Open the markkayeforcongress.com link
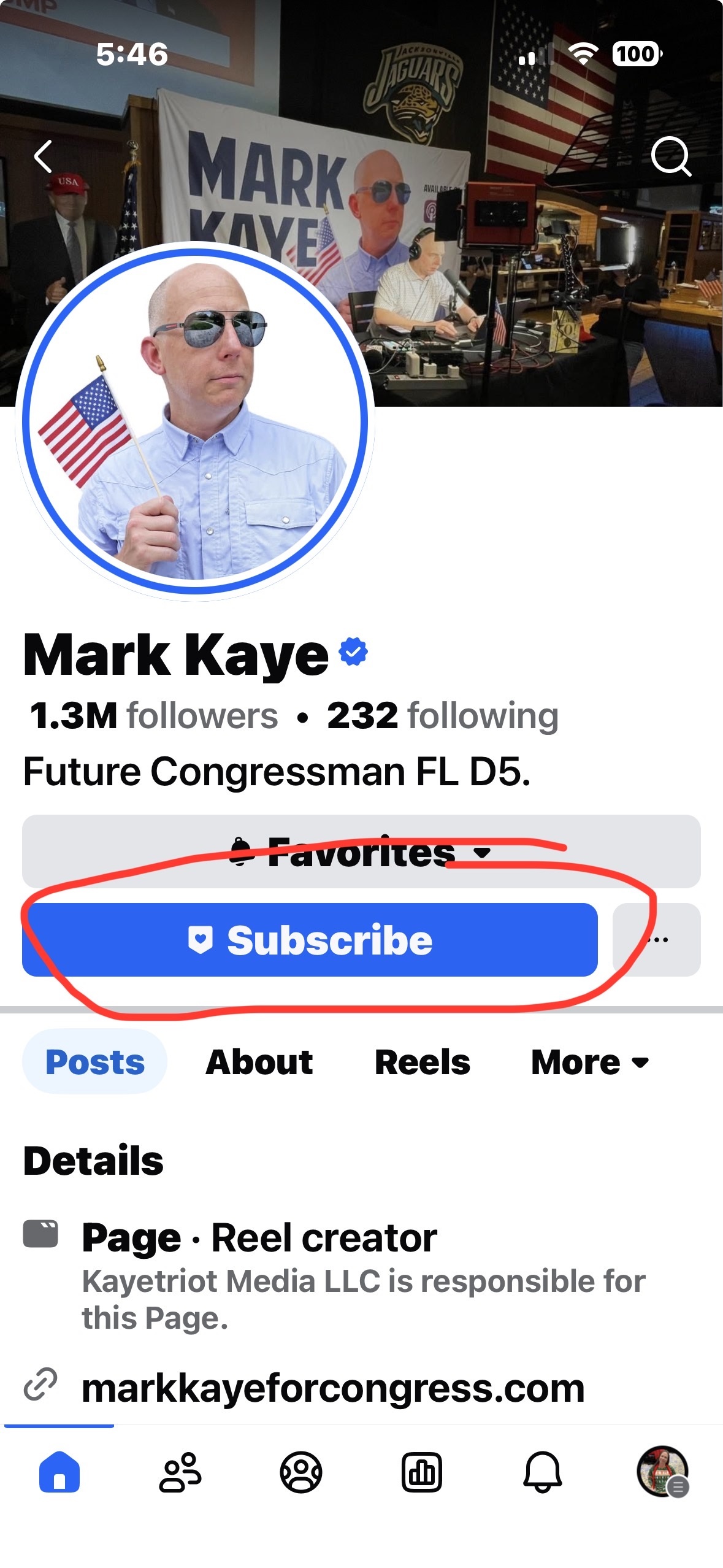Image resolution: width=723 pixels, height=1568 pixels. 333,1389
